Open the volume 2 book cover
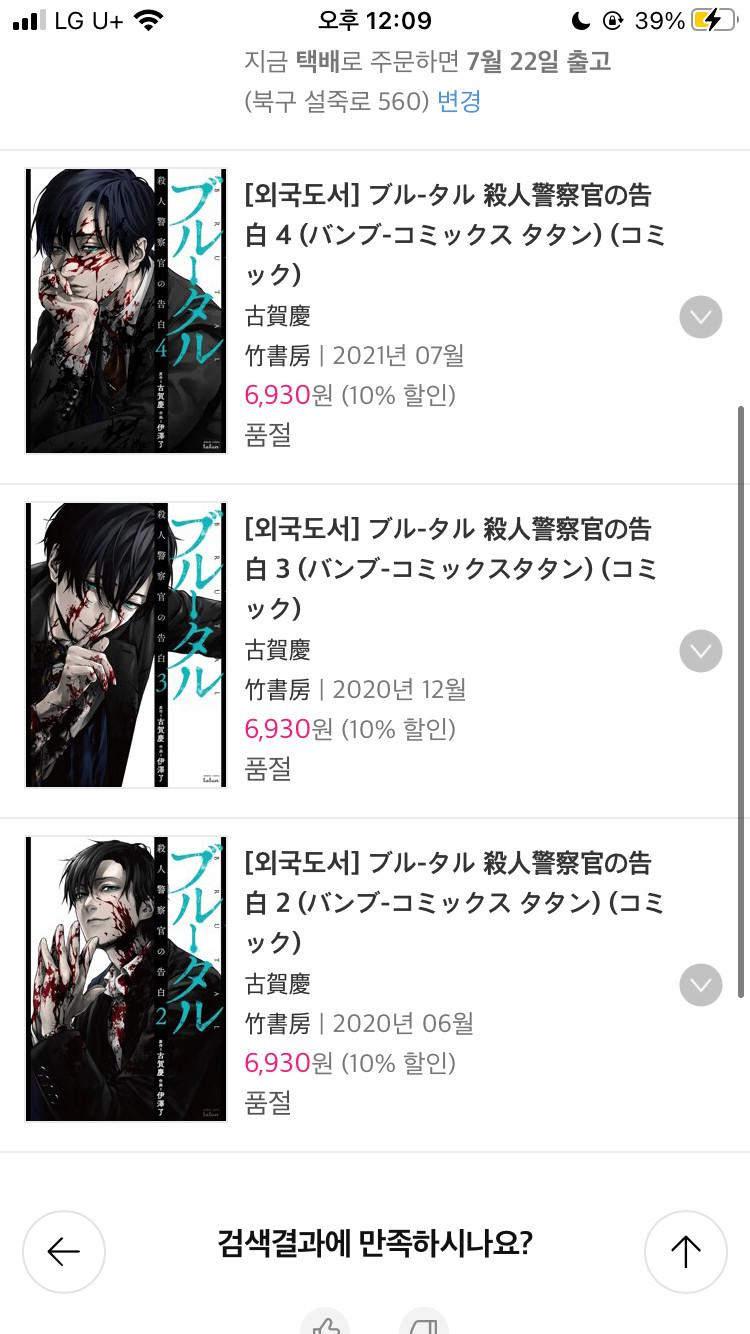 (x=126, y=979)
